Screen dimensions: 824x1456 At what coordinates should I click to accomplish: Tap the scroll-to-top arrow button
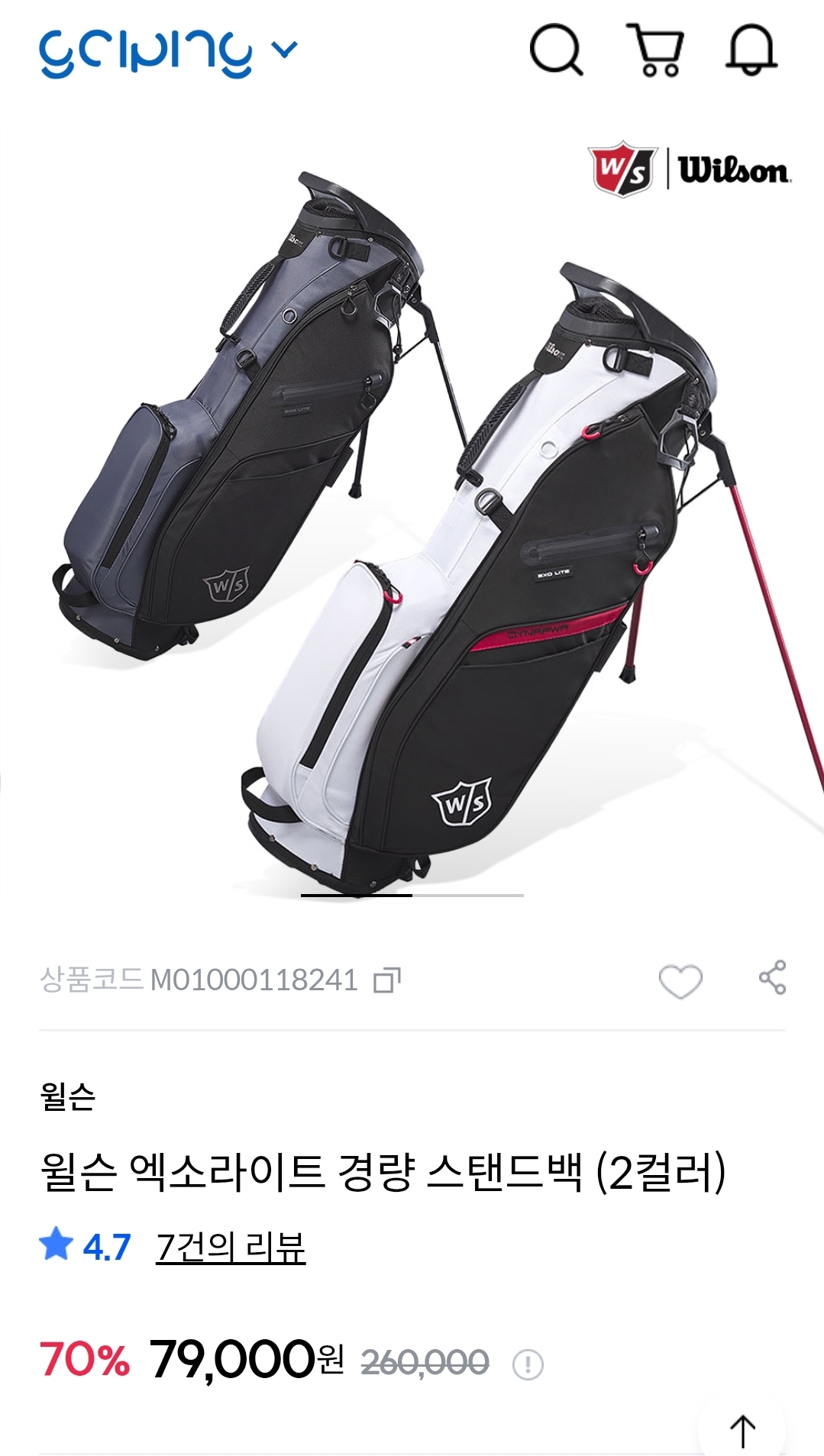[x=742, y=1430]
